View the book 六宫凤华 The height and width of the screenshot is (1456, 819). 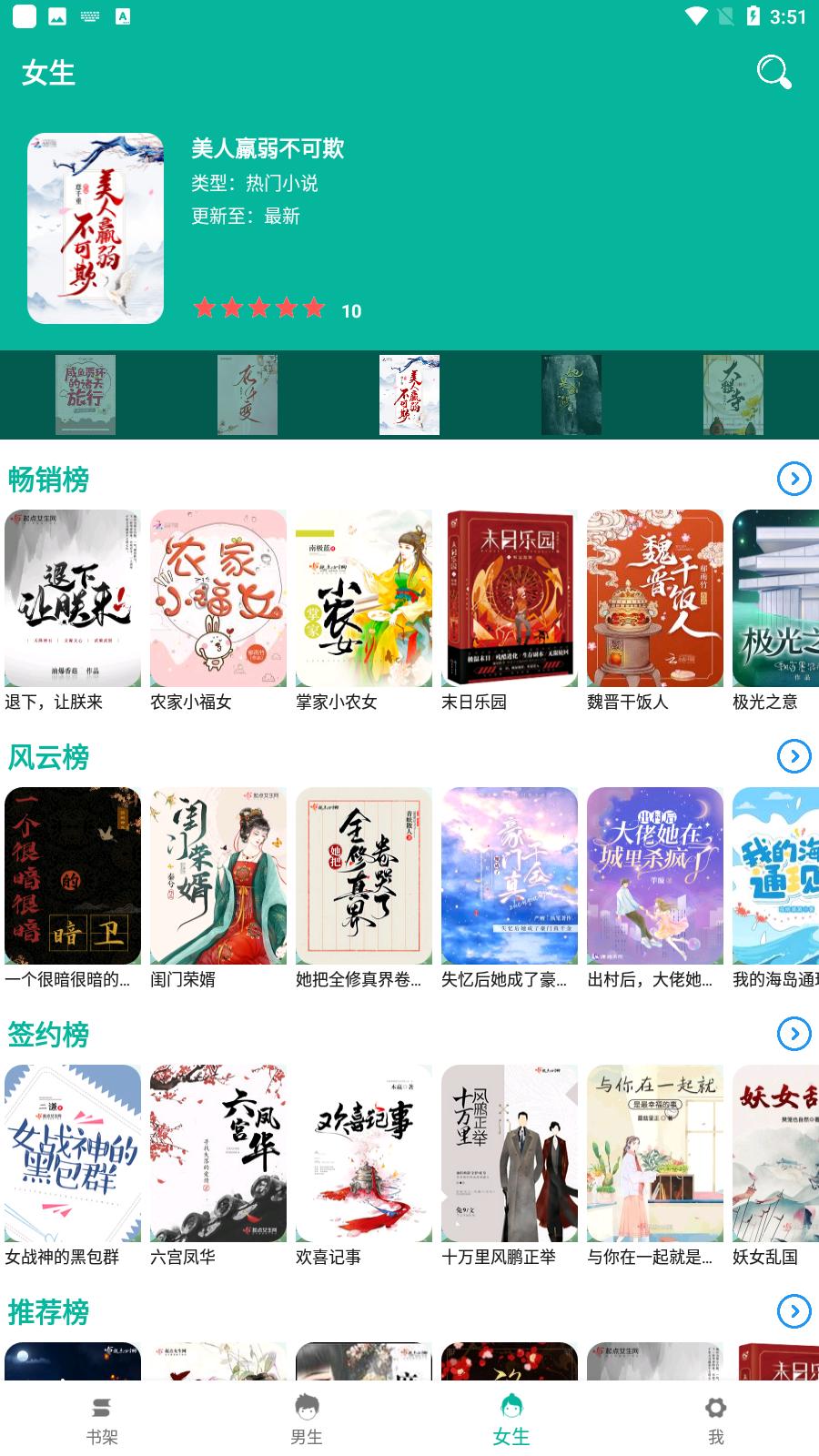pos(218,1153)
